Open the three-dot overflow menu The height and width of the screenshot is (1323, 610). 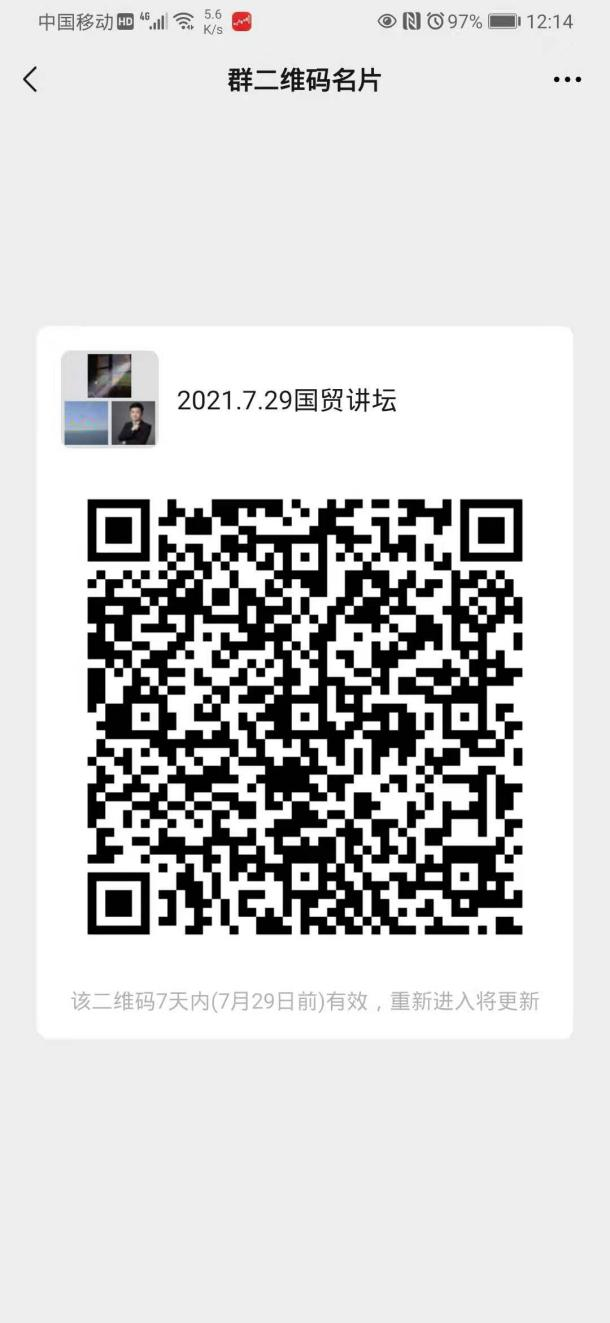567,80
